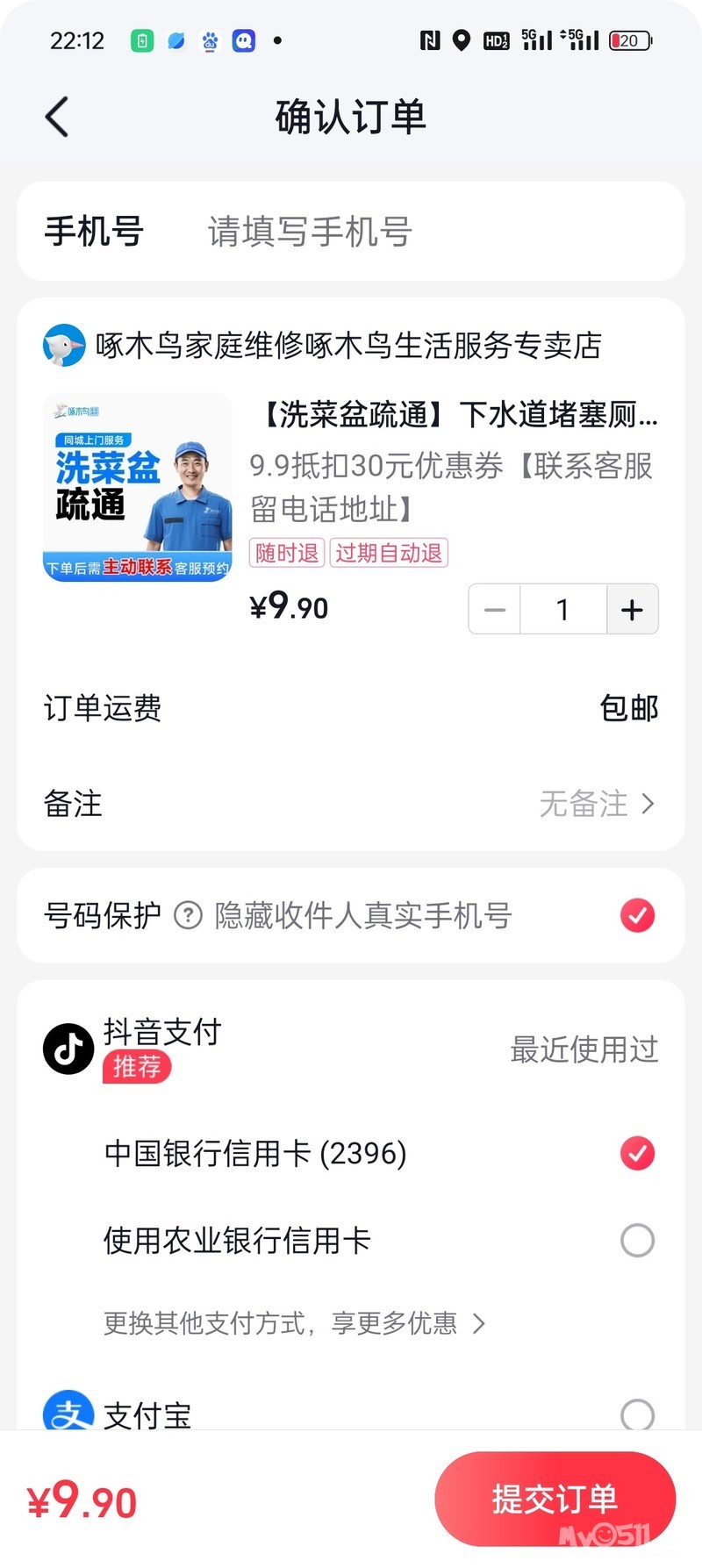Open the 洗菜盆疏通 product thumbnail
Image resolution: width=702 pixels, height=1568 pixels.
[x=138, y=487]
